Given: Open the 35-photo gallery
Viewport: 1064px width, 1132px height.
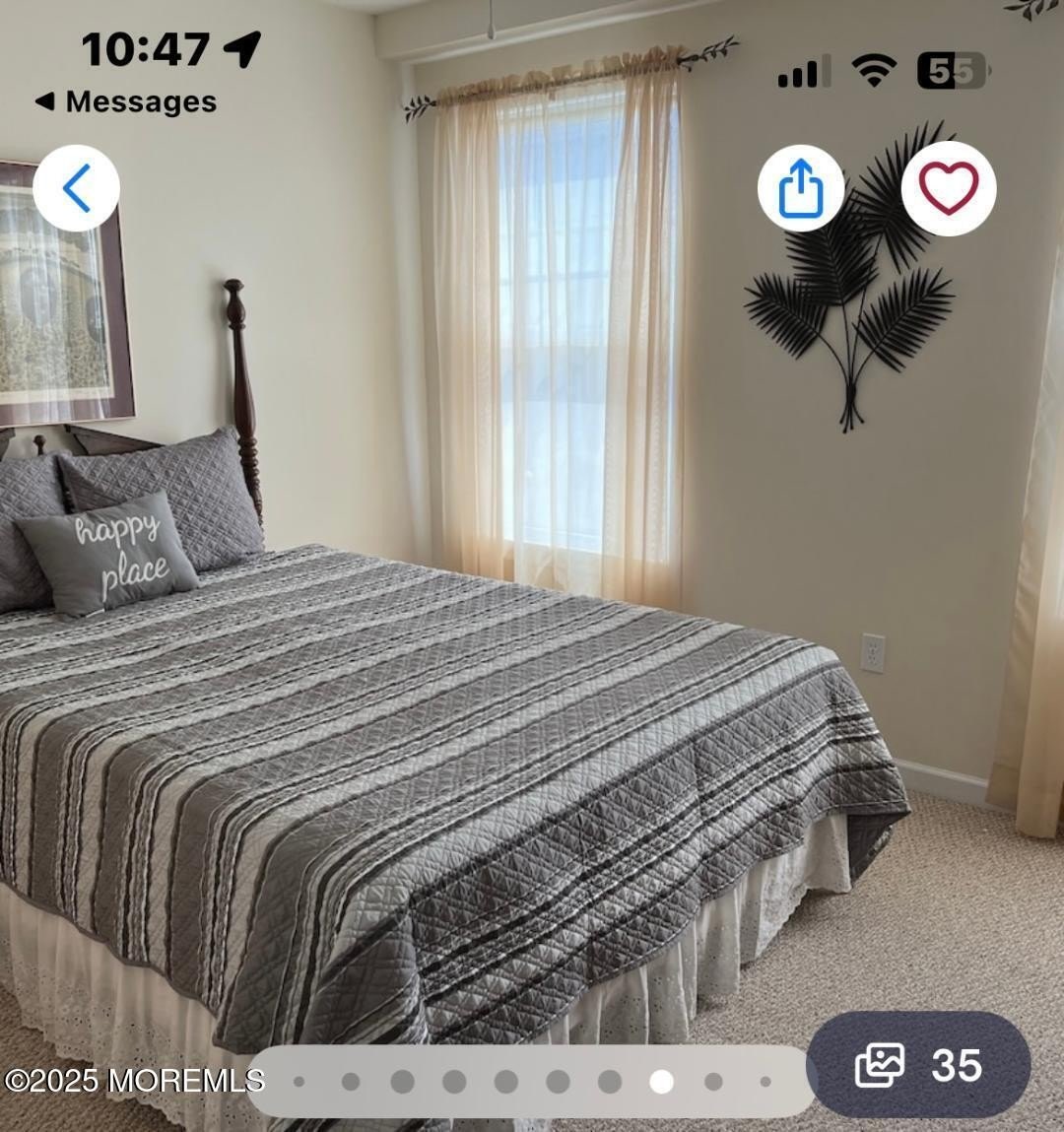Looking at the screenshot, I should [x=918, y=1064].
